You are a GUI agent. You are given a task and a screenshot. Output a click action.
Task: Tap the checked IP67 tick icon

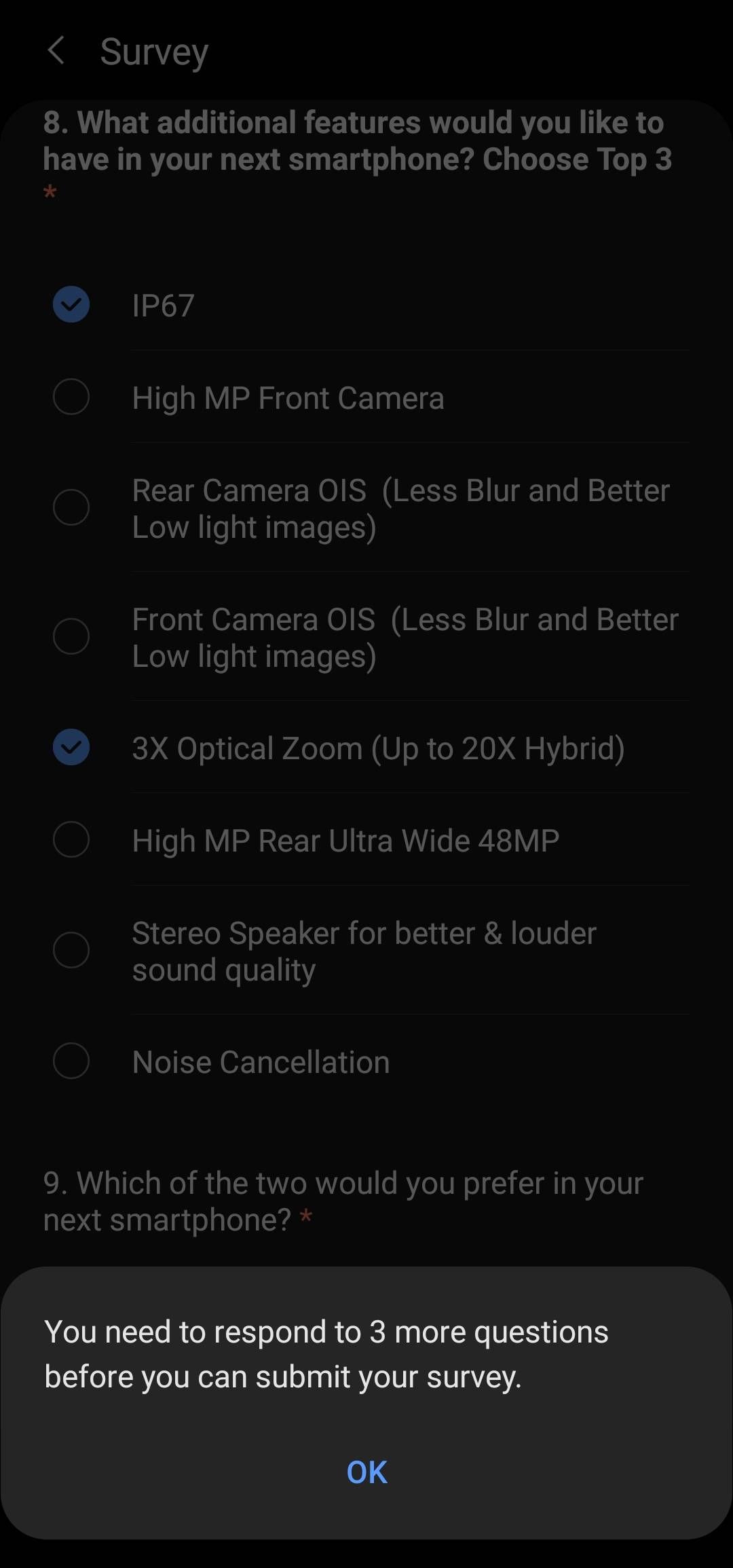(71, 306)
